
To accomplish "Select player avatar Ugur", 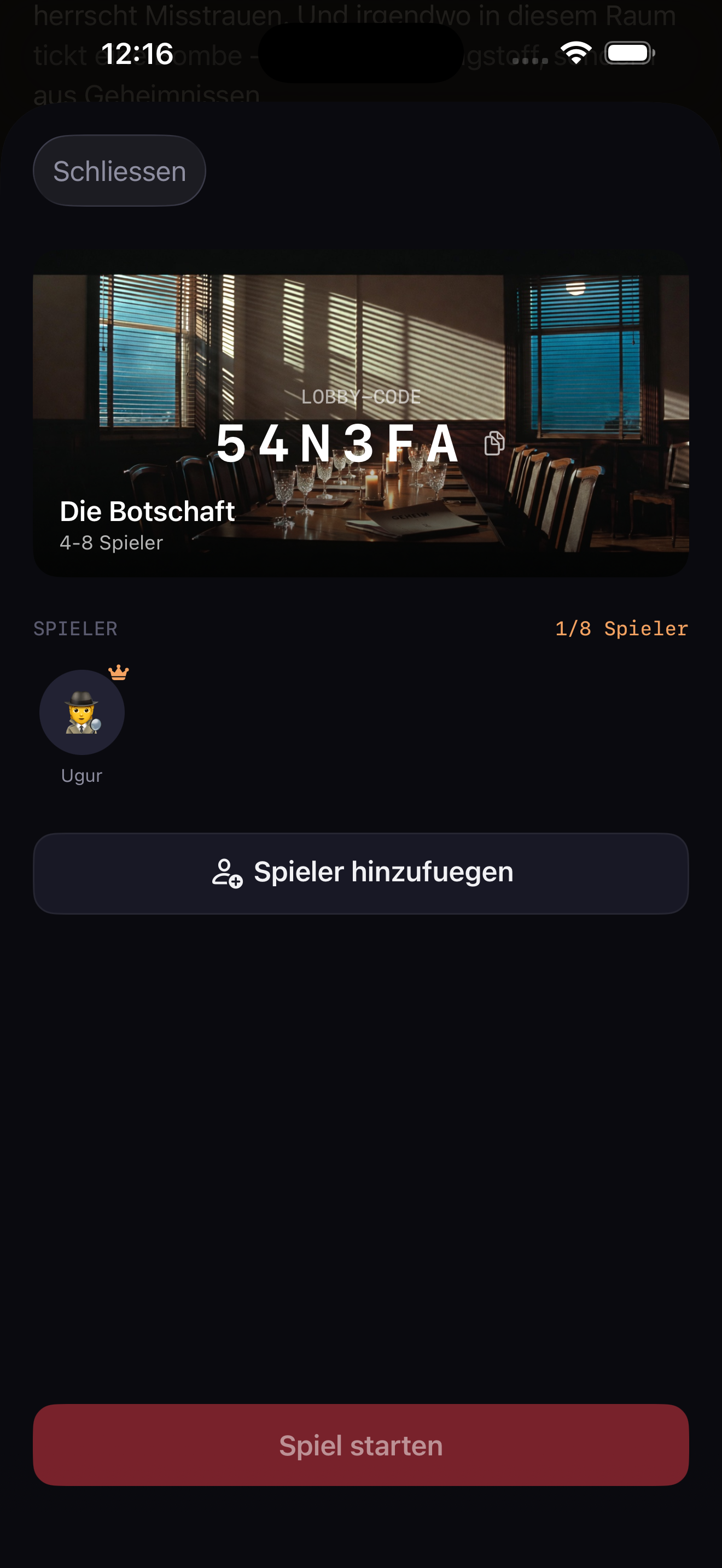I will [x=82, y=713].
